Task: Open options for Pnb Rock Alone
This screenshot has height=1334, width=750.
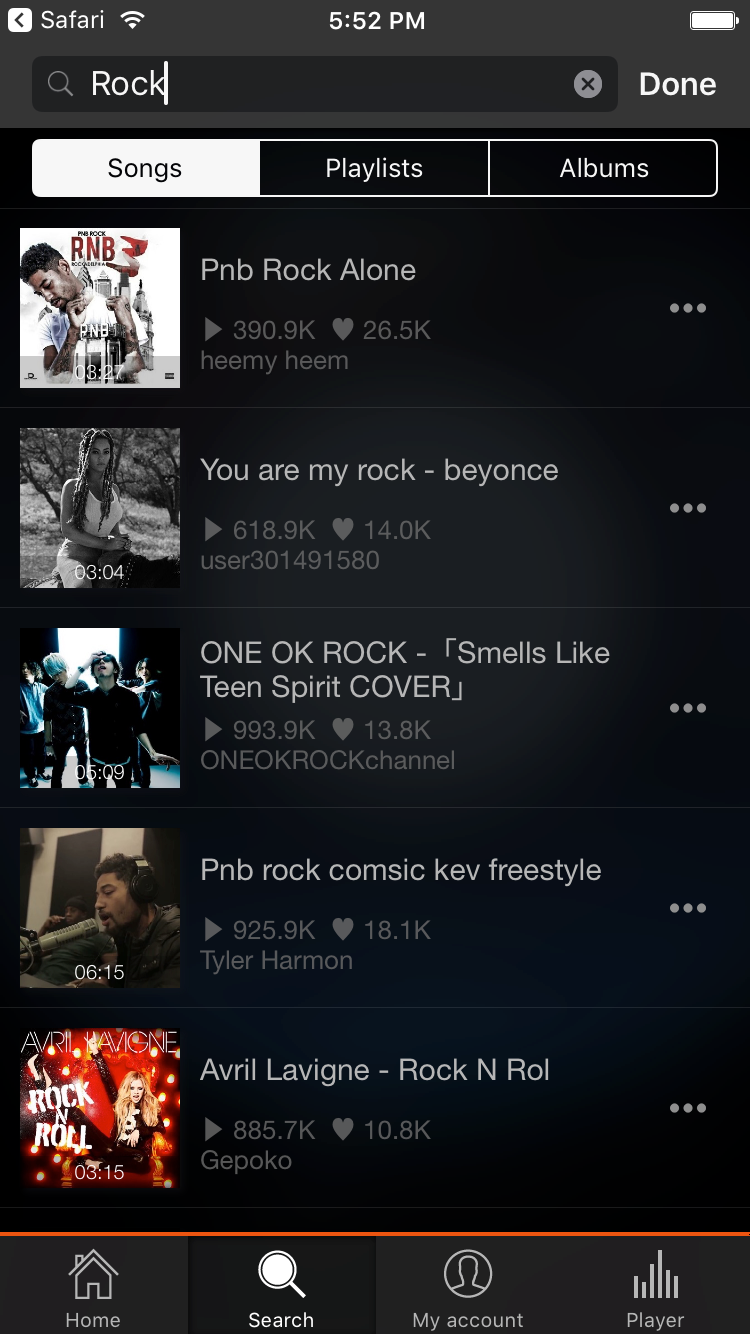Action: (x=688, y=307)
